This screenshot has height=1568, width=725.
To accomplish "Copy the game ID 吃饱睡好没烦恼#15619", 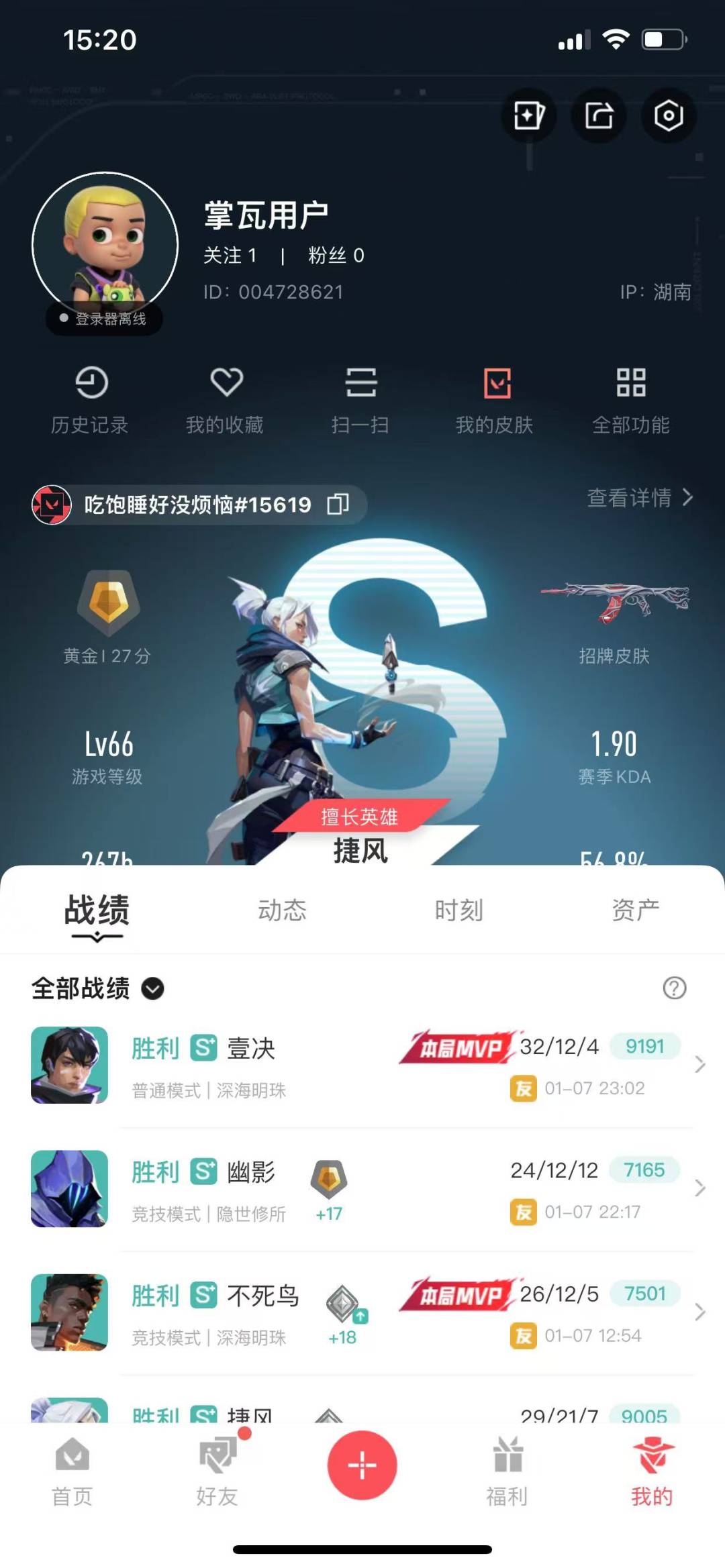I will [338, 504].
